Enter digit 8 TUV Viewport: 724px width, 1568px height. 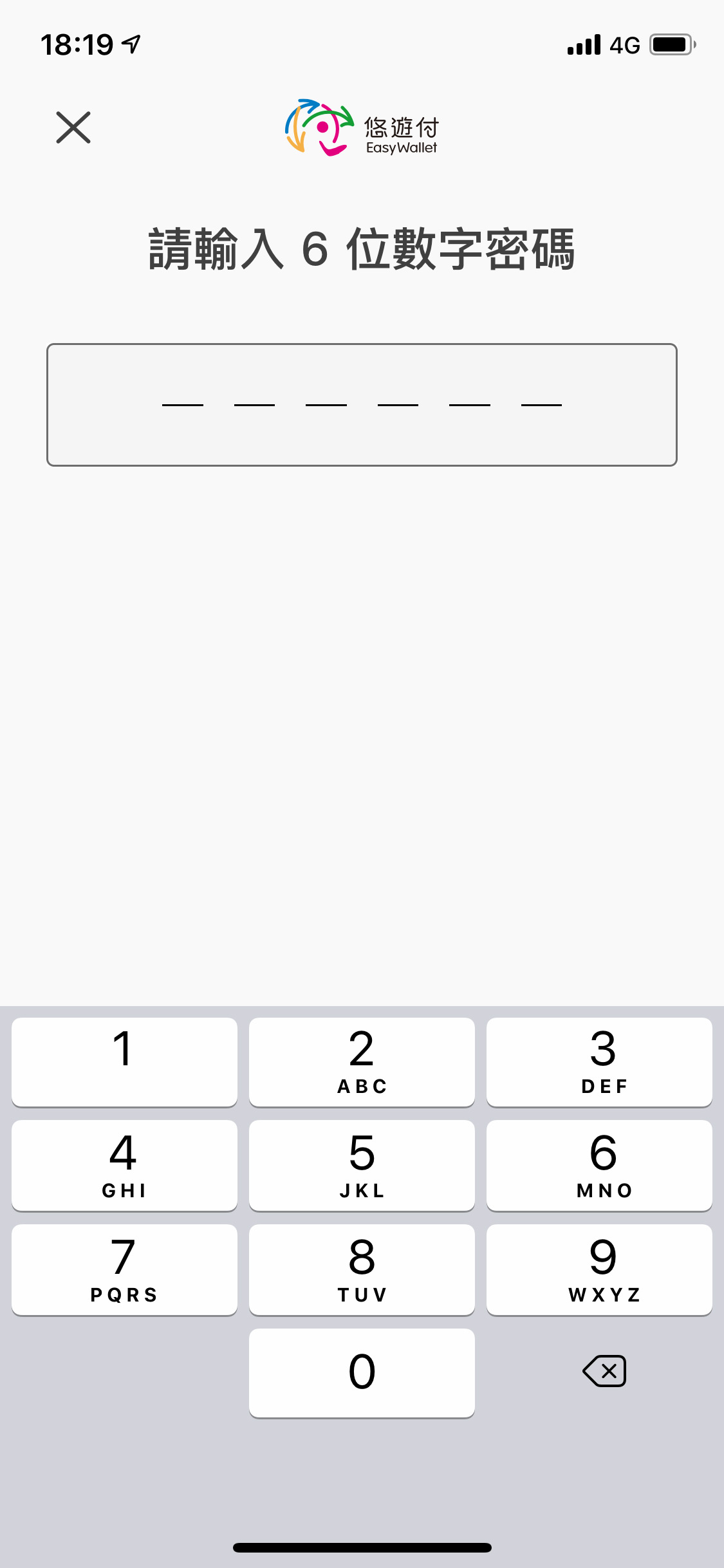(362, 1270)
